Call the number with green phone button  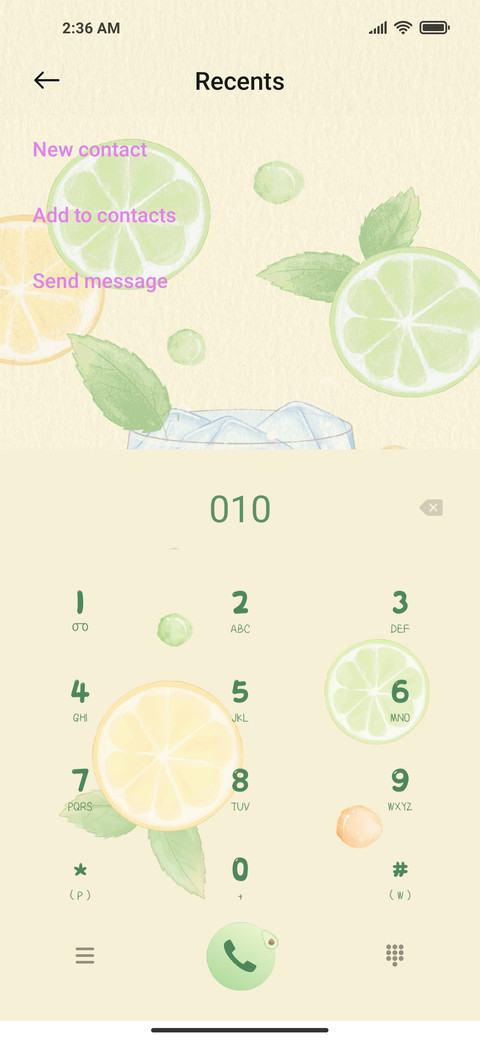click(x=241, y=956)
